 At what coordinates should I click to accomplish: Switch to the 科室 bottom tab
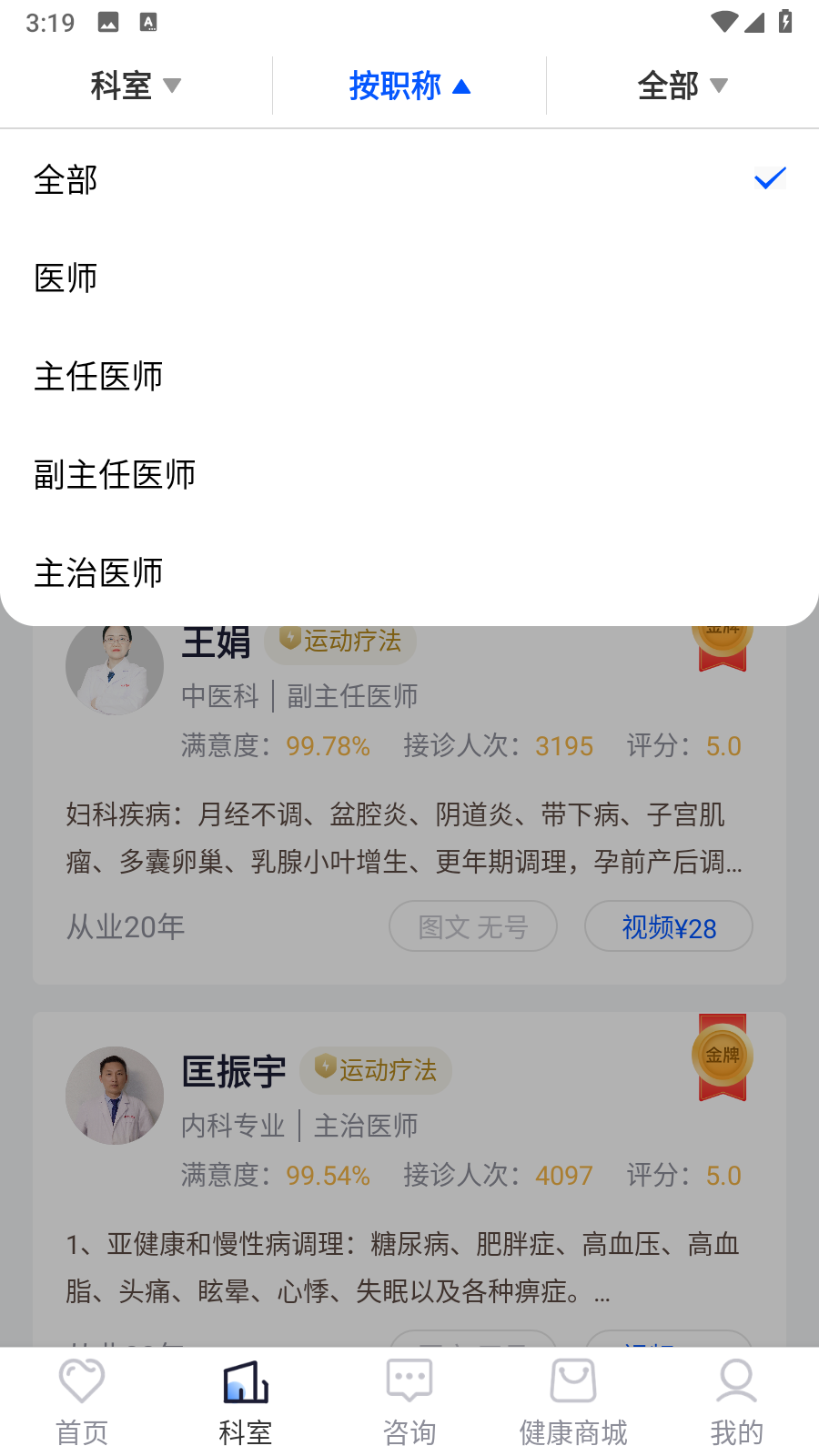click(246, 1401)
